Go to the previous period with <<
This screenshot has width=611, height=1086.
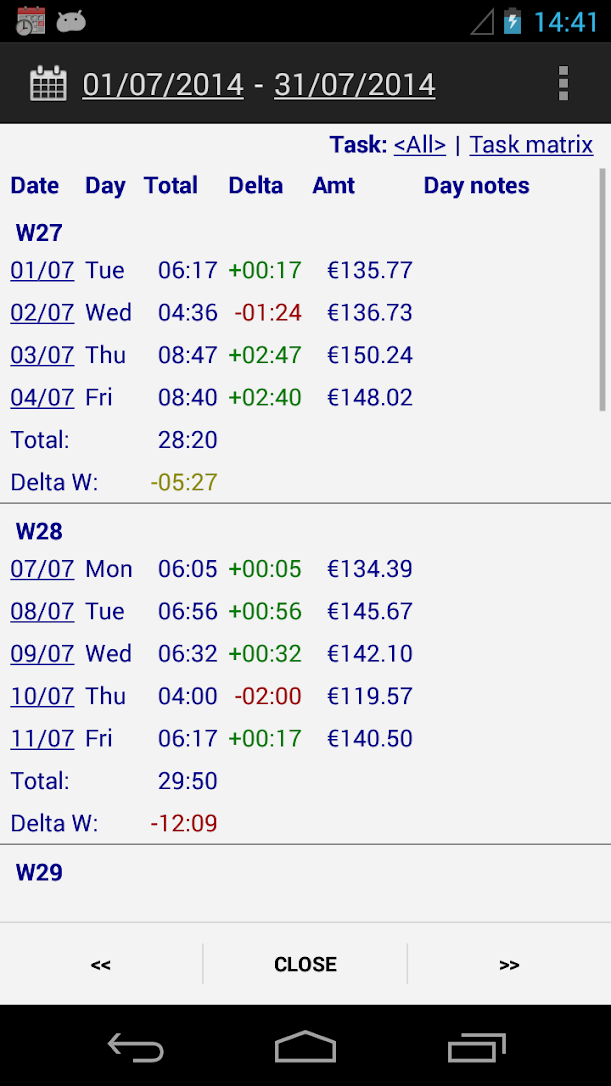coord(101,965)
